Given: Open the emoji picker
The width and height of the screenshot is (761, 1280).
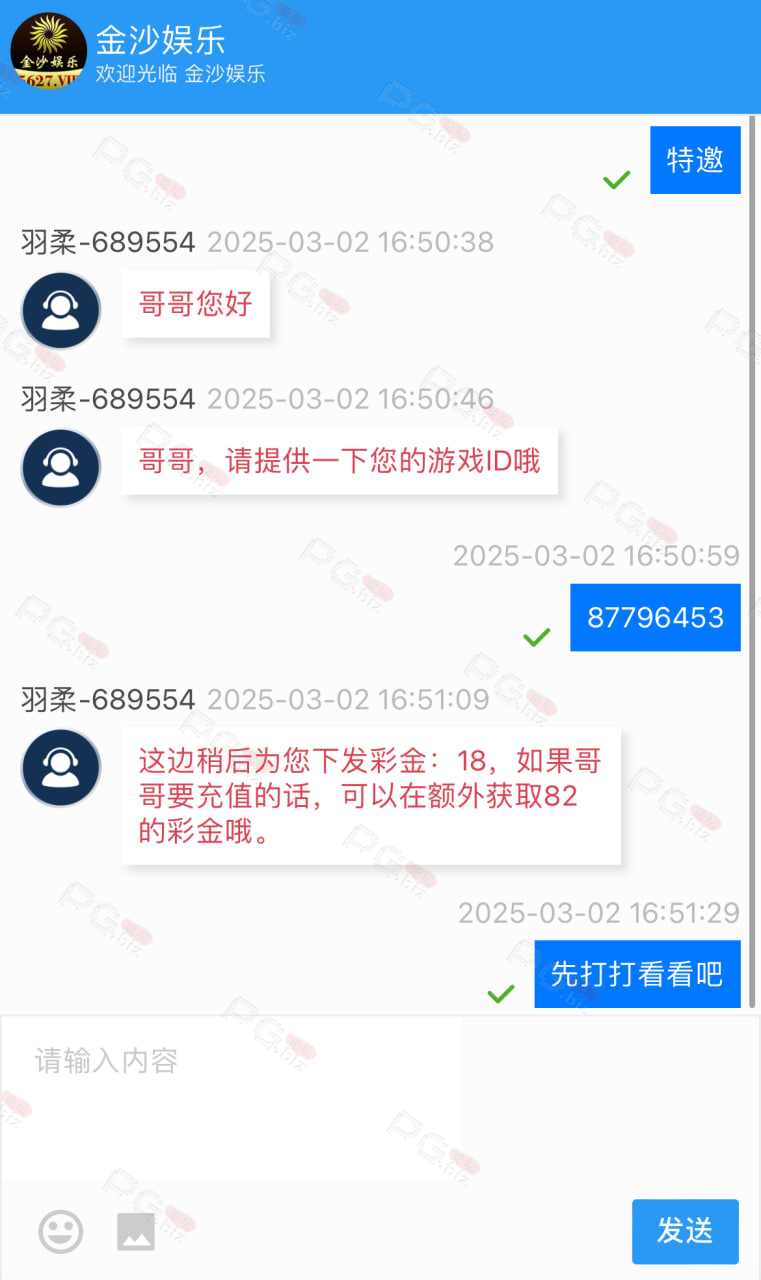Looking at the screenshot, I should tap(61, 1231).
